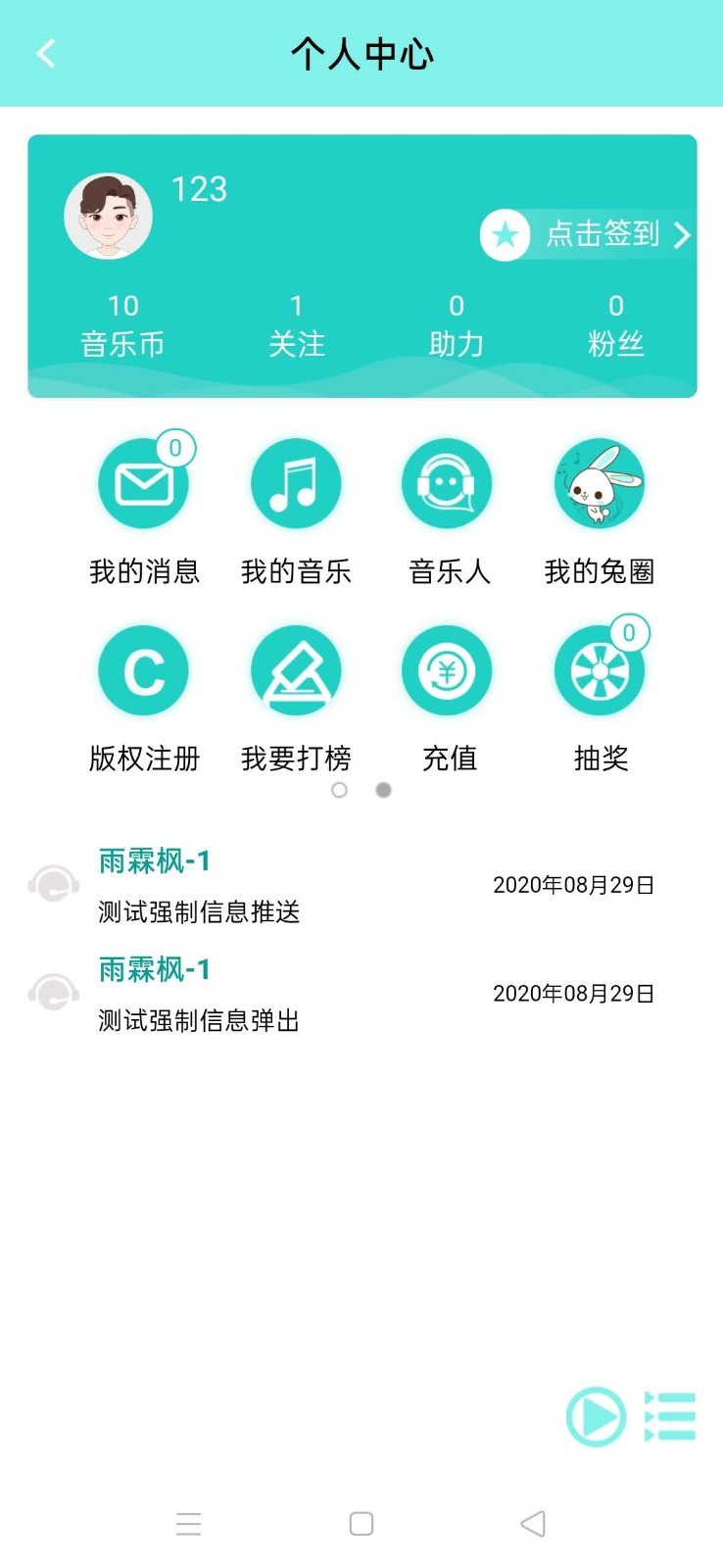Tap the user avatar picture
This screenshot has width=723, height=1568.
pyautogui.click(x=108, y=216)
